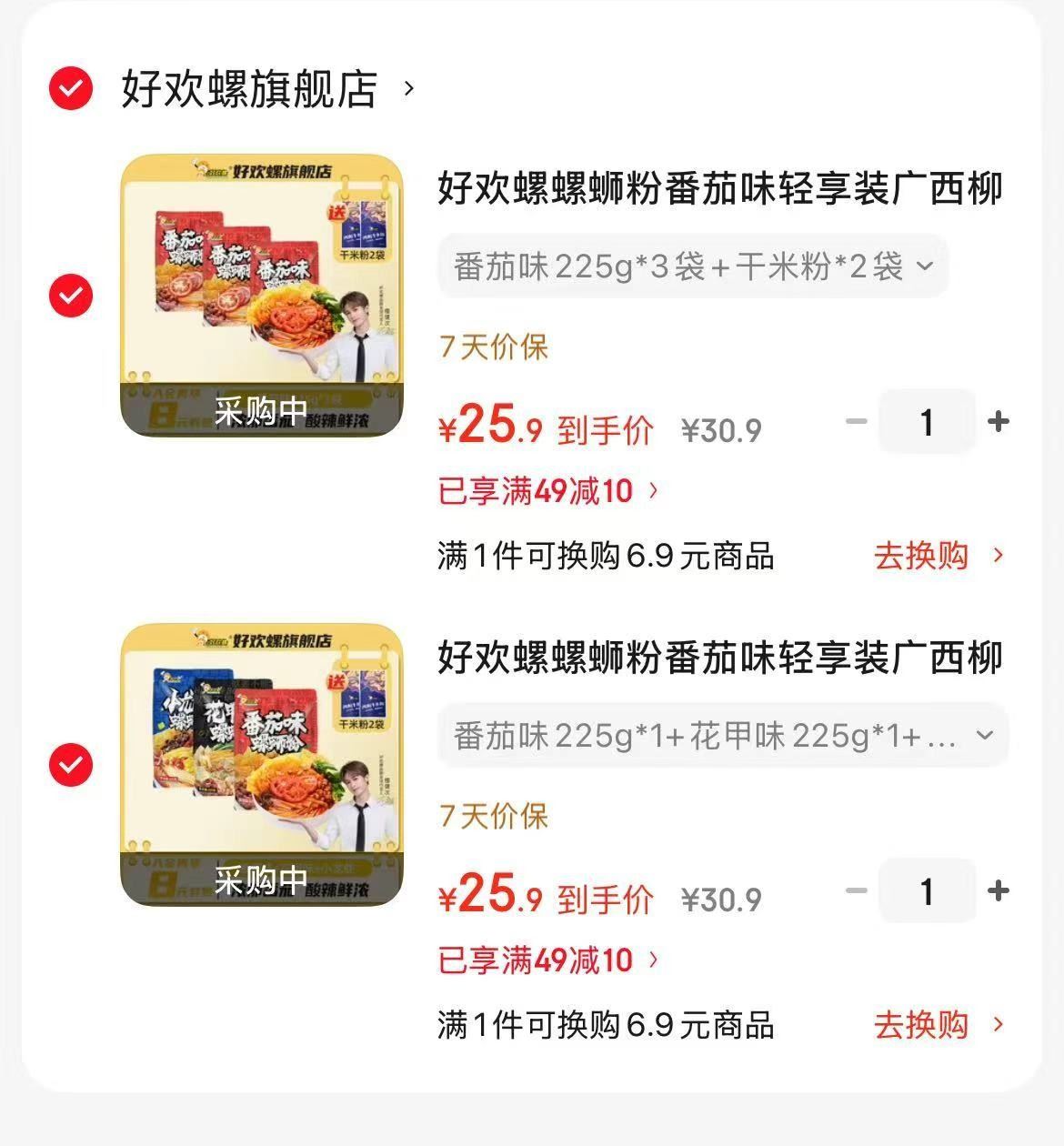1064x1146 pixels.
Task: Decrease quantity of 番茄味225g*3袋 item
Action: 856,422
